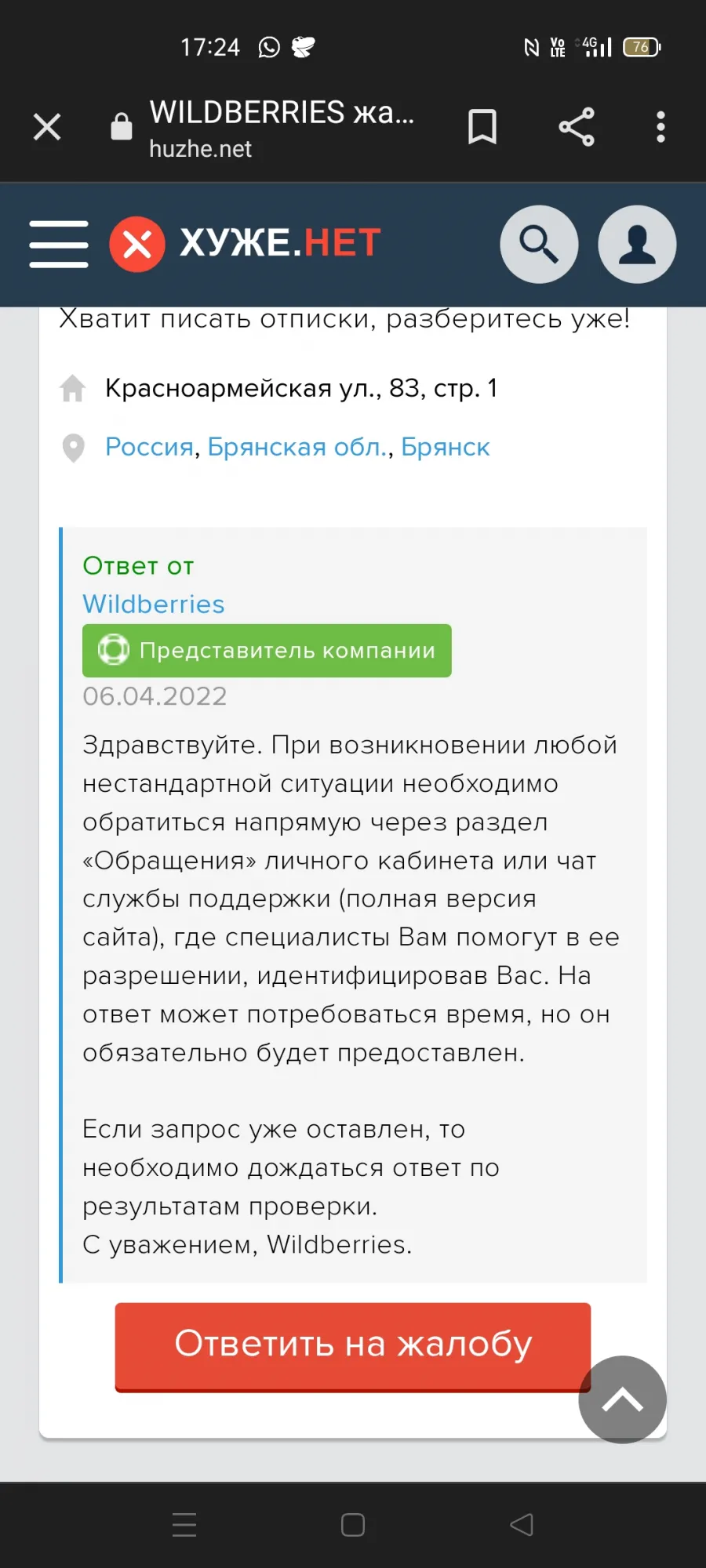Close the browser tab with X
Viewport: 706px width, 1568px height.
[x=47, y=126]
